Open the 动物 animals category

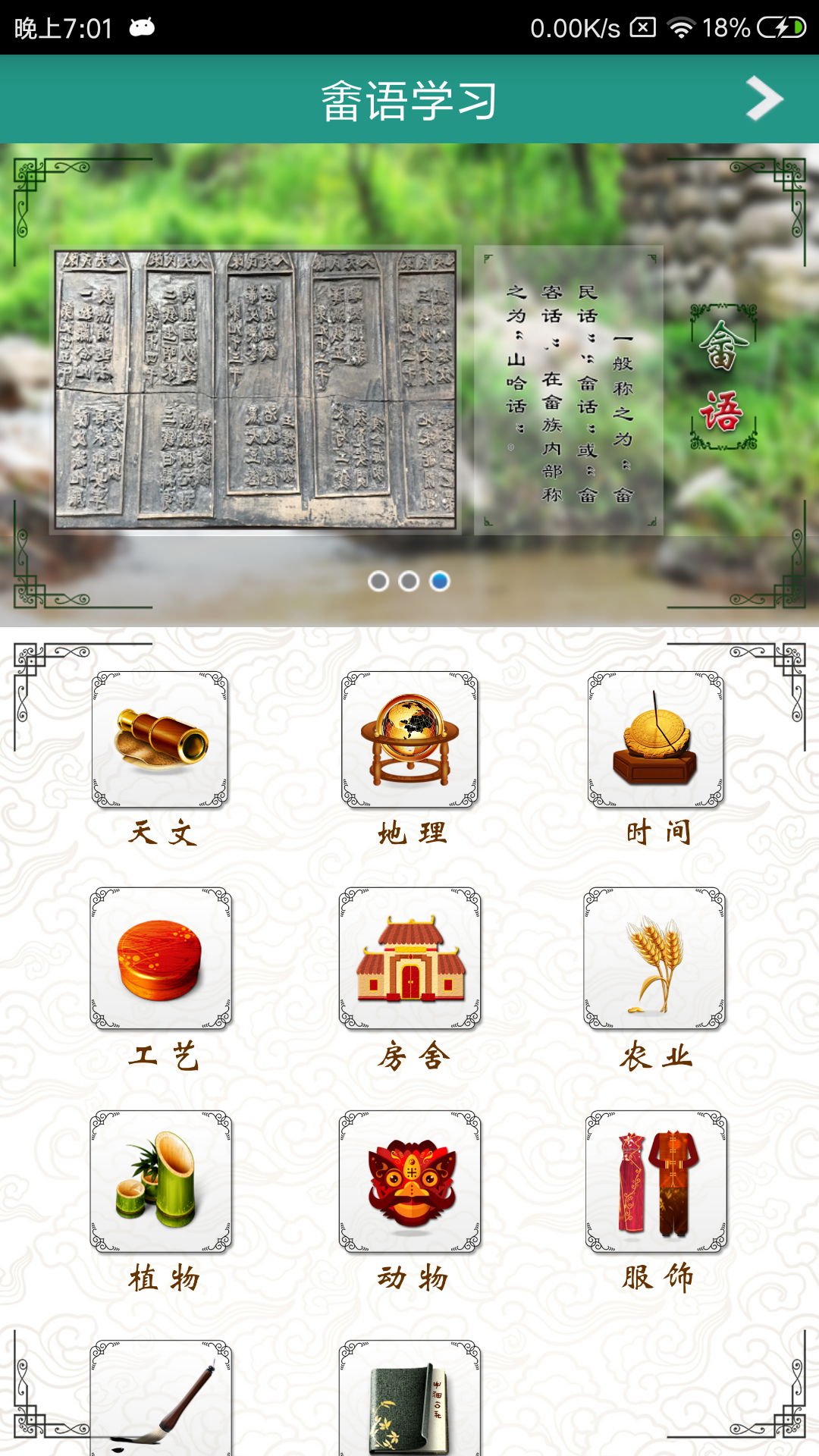click(x=409, y=1181)
